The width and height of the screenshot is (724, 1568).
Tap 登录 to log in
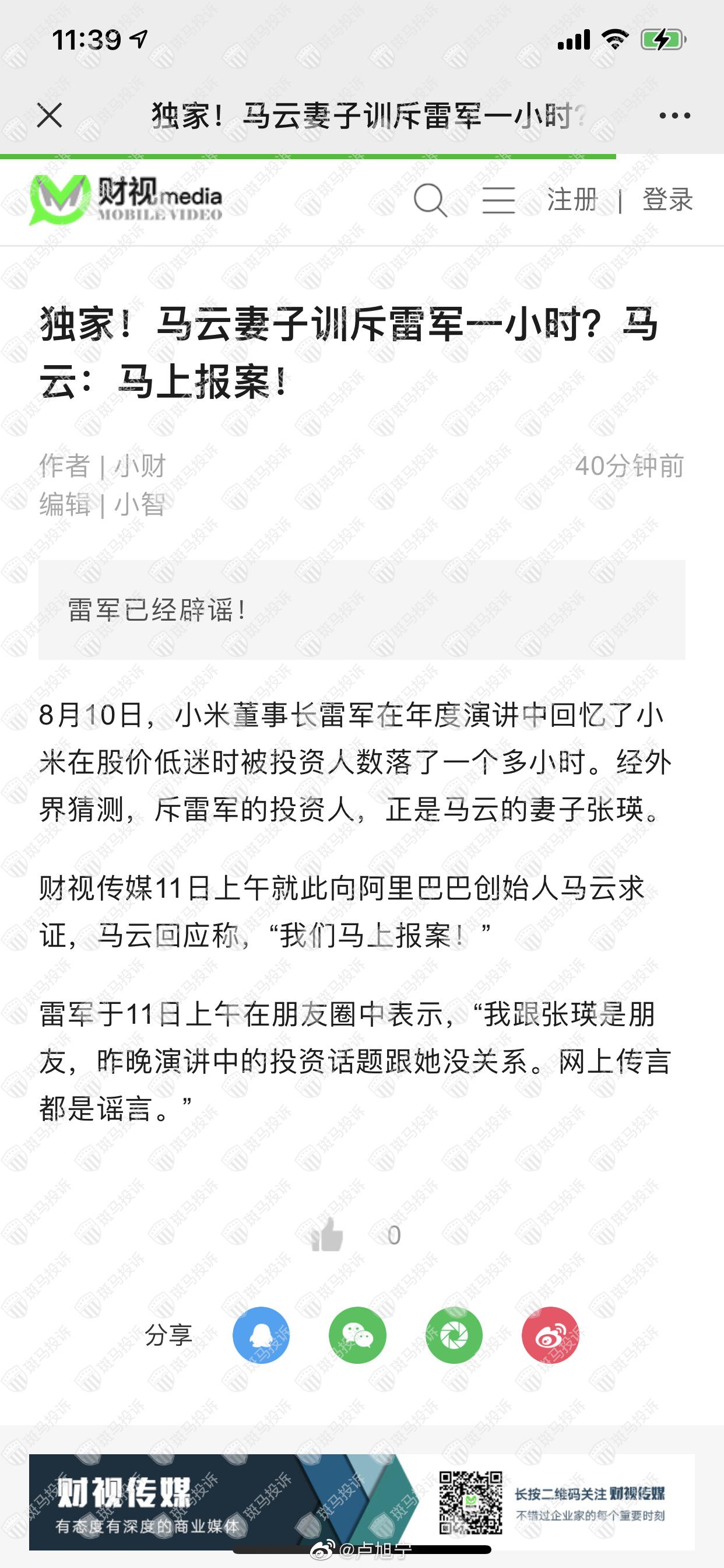point(667,199)
